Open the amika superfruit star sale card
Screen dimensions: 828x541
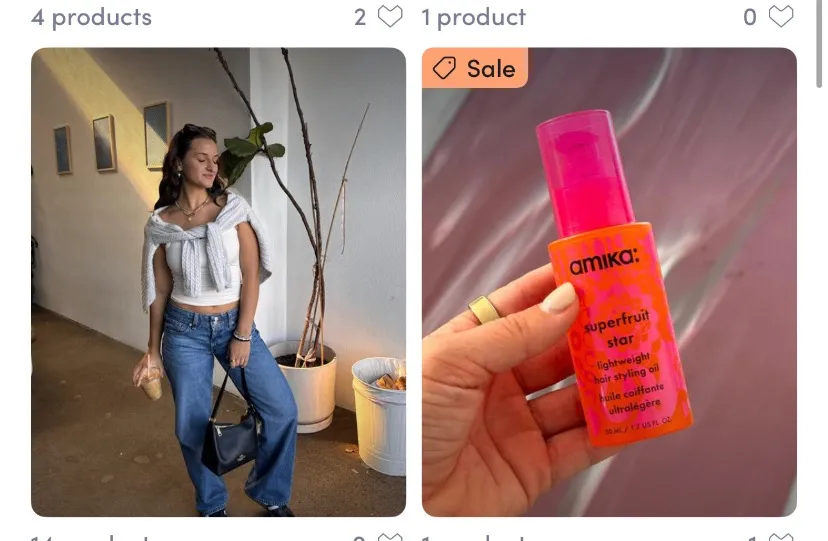pos(608,282)
